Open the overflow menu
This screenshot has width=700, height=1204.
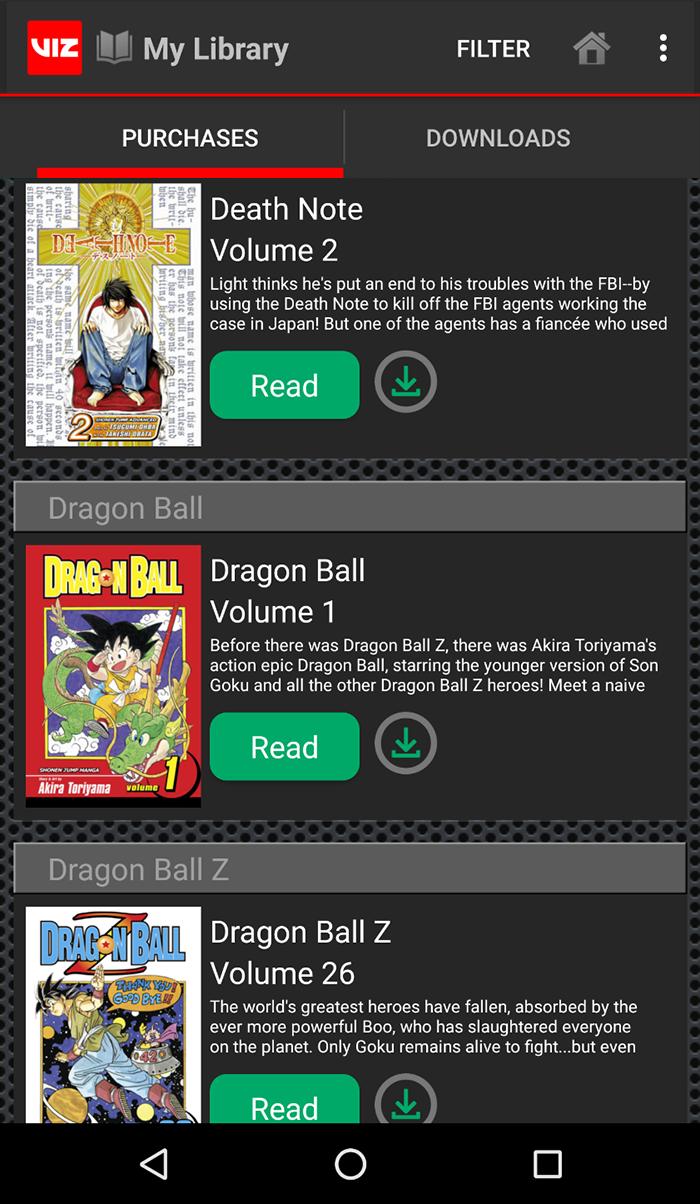coord(663,48)
